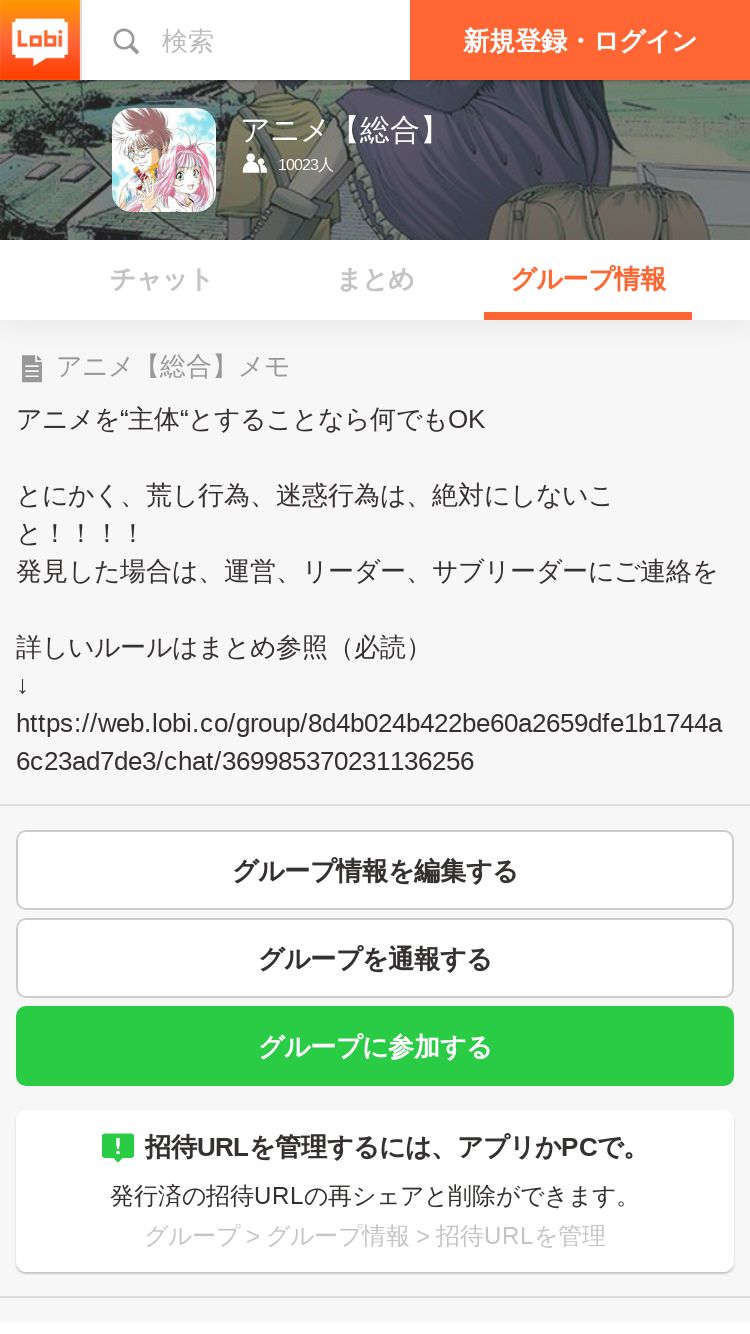Switch to the チャット tab
Viewport: 750px width, 1334px height.
click(161, 280)
